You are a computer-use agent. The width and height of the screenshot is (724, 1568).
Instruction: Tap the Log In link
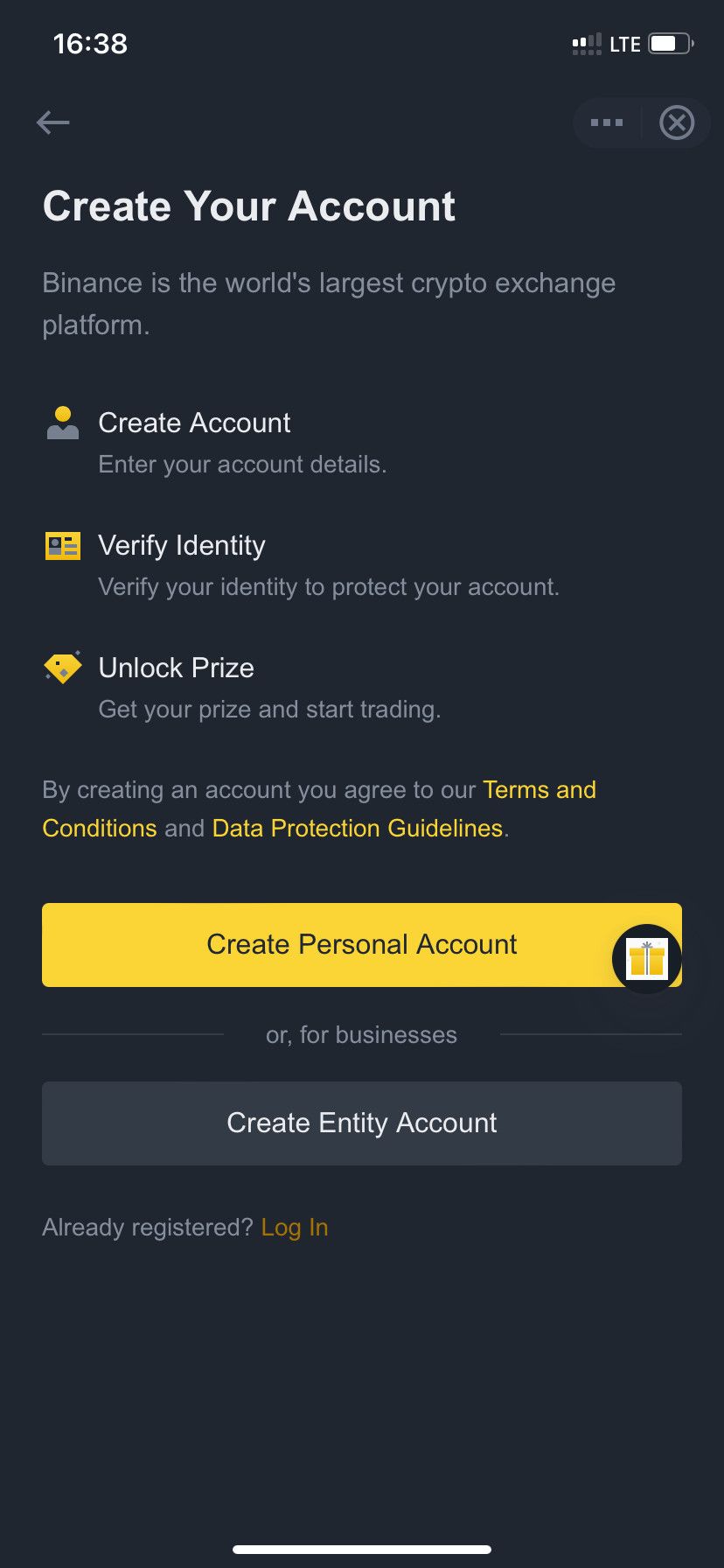(x=295, y=1228)
